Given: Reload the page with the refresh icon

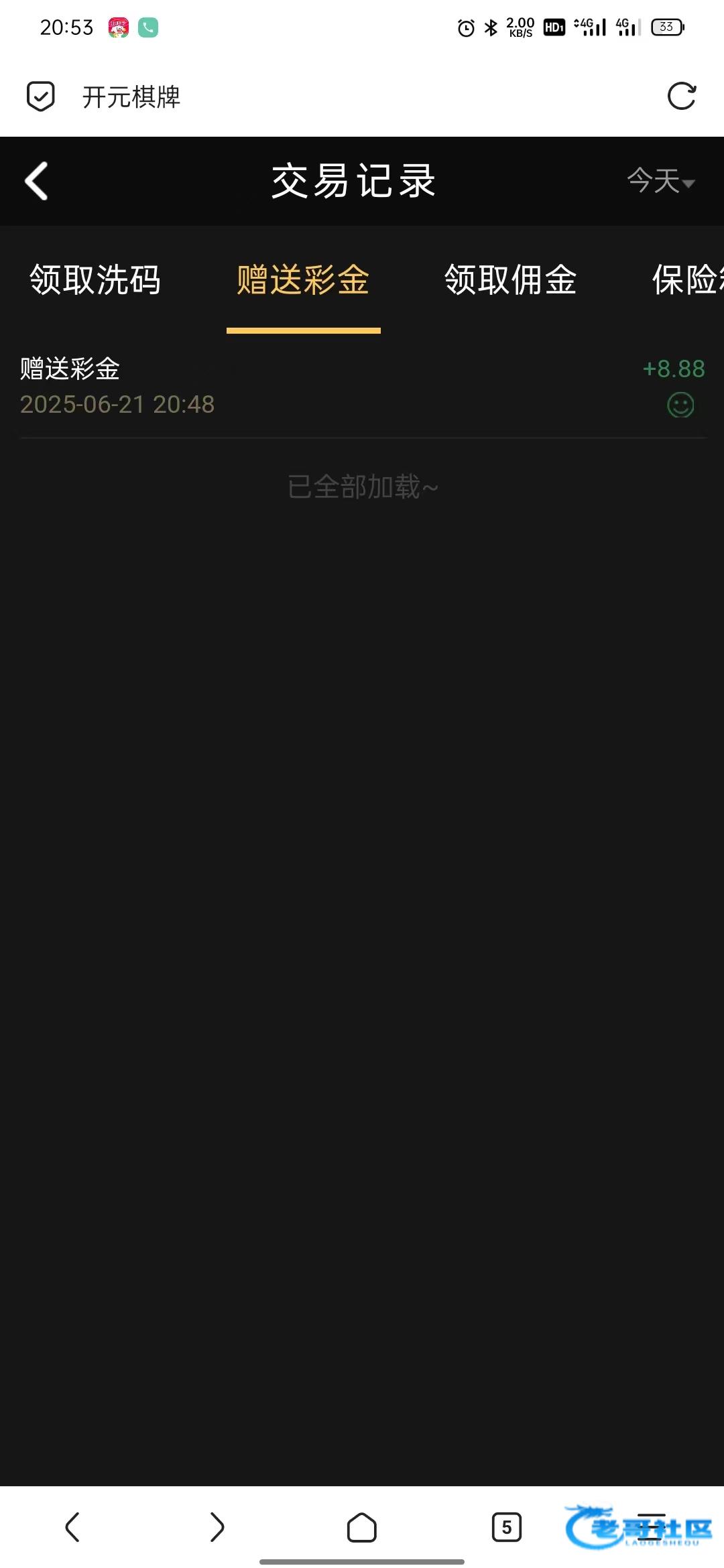Looking at the screenshot, I should click(682, 96).
